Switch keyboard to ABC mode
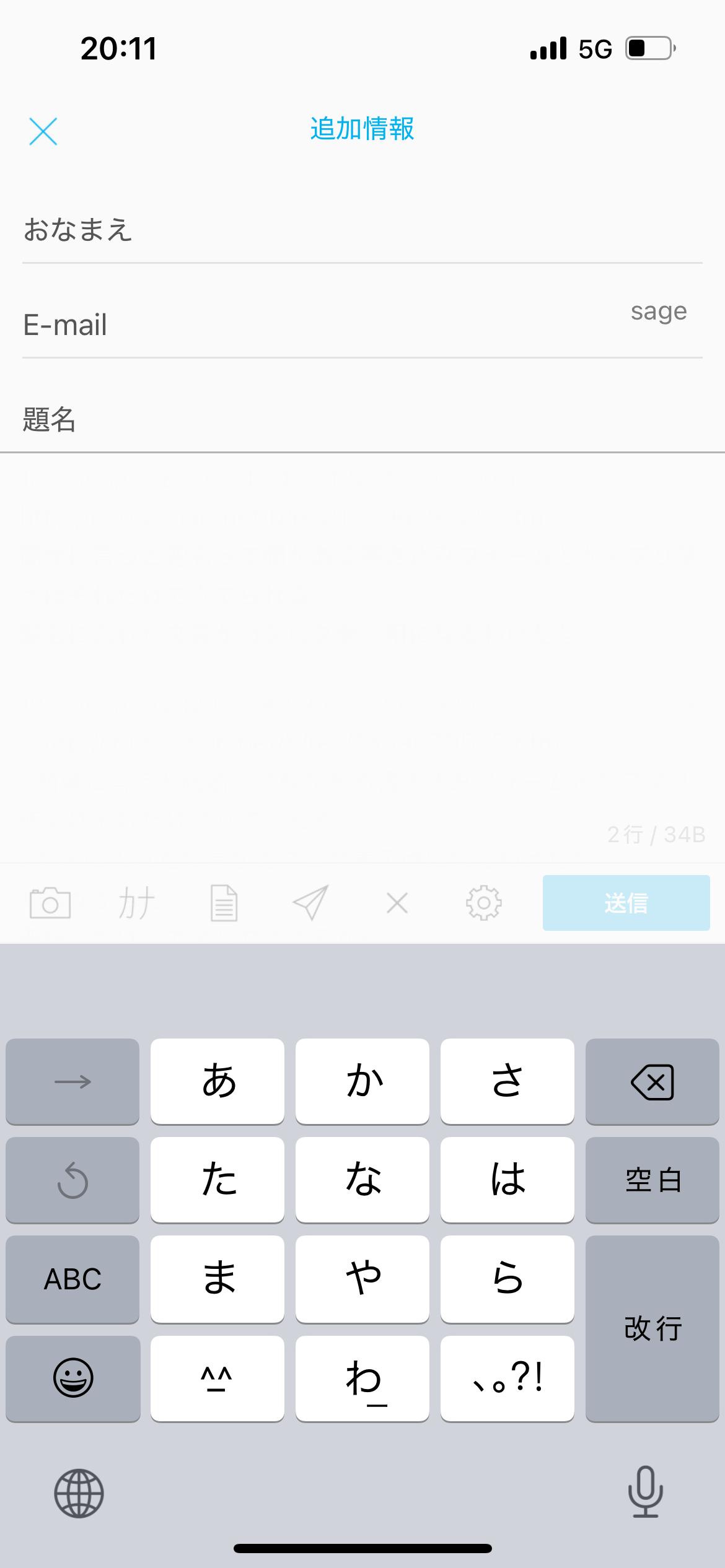The image size is (725, 1568). click(72, 1279)
